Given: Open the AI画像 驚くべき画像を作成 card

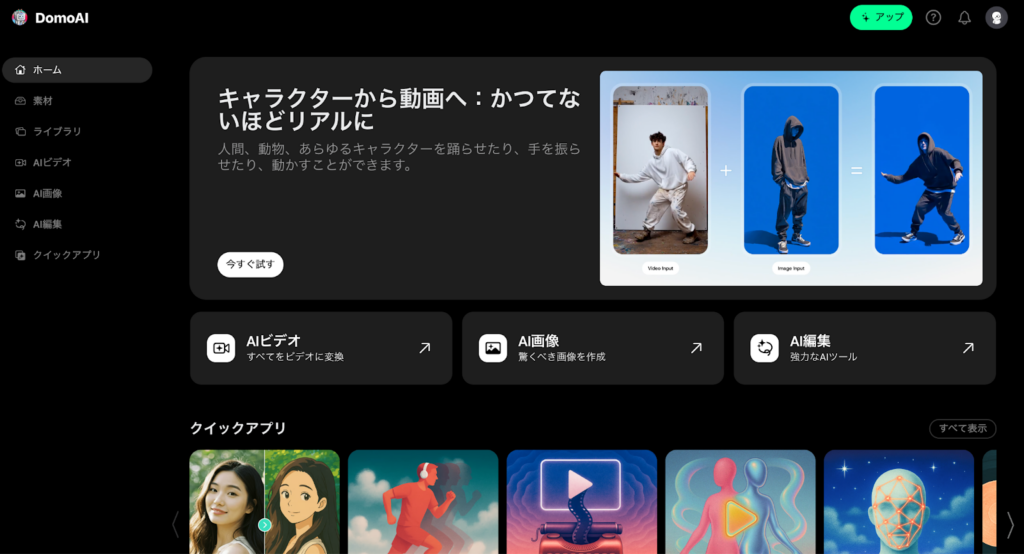Looking at the screenshot, I should (x=592, y=348).
